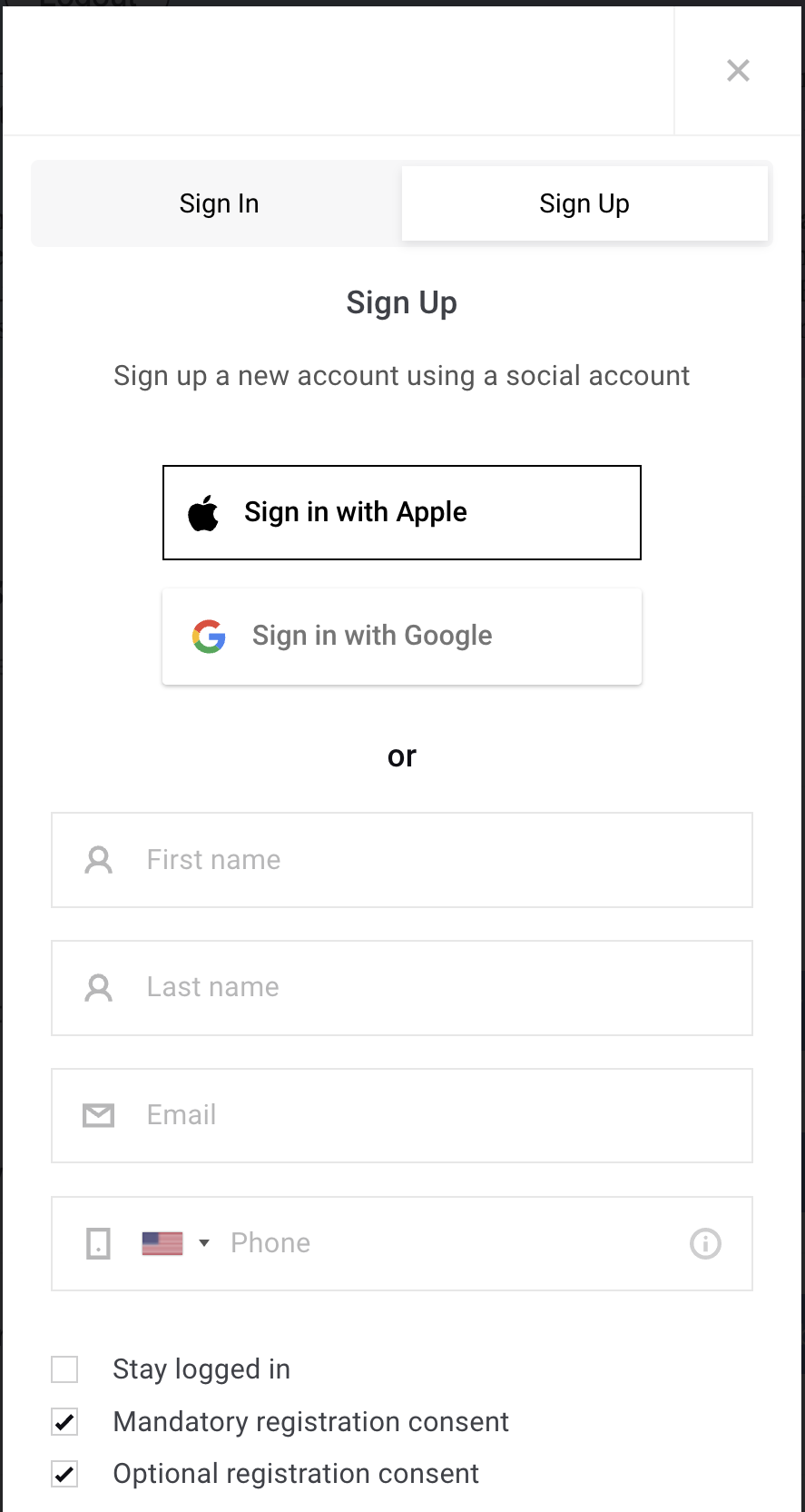
Task: Focus the Last name field
Action: tap(402, 988)
